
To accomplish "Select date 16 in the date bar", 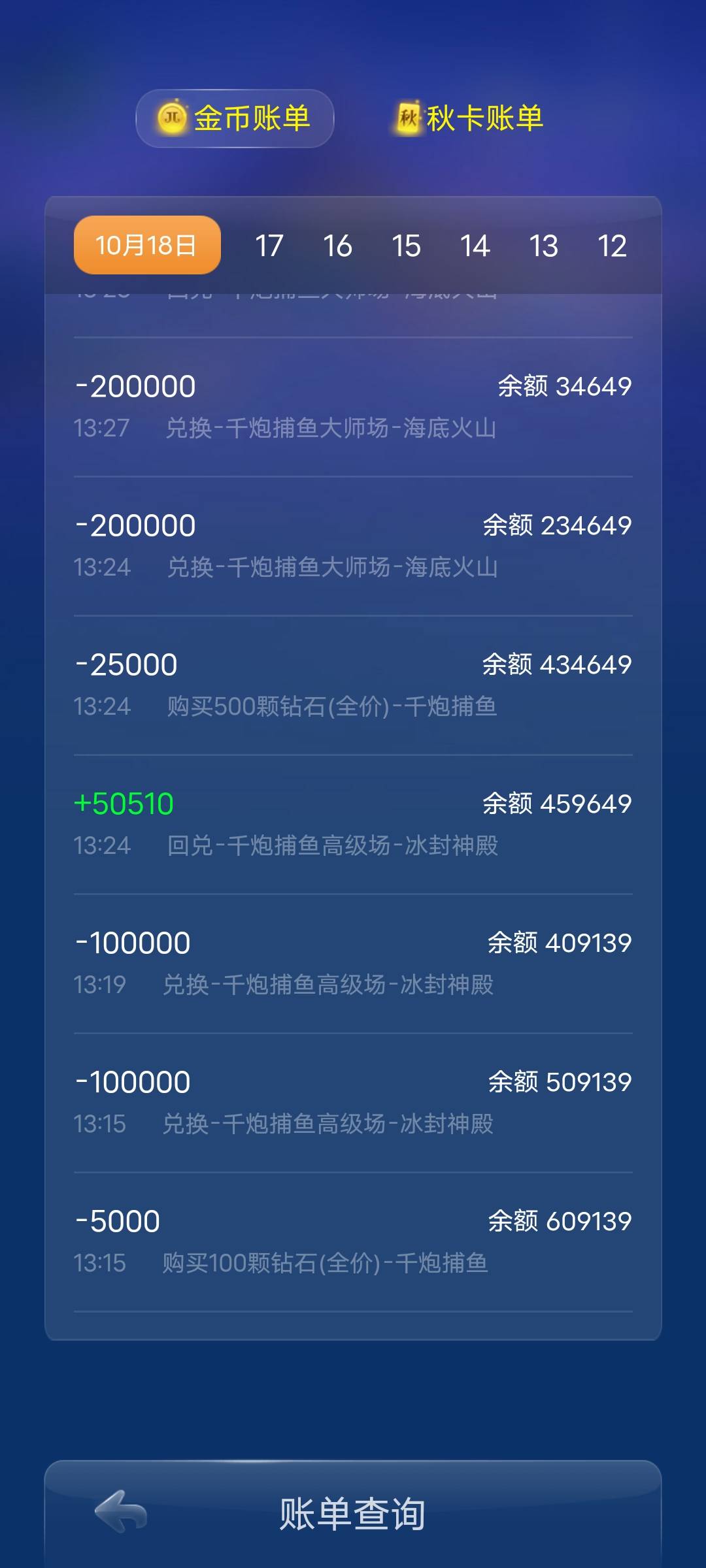I will pos(339,245).
